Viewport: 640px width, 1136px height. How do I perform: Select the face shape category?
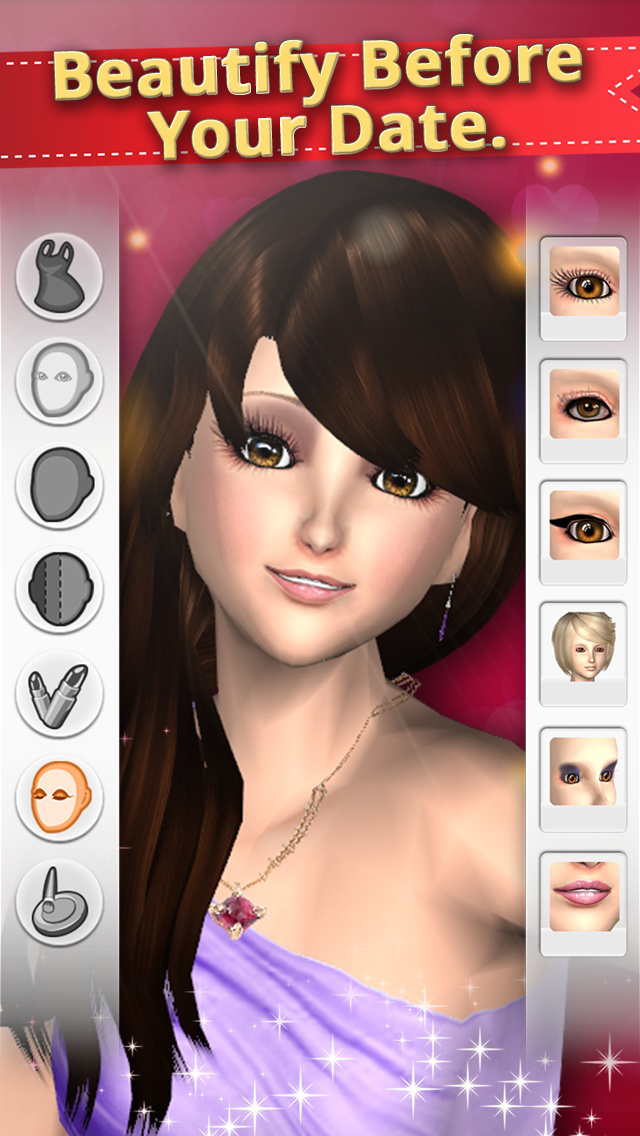point(59,381)
